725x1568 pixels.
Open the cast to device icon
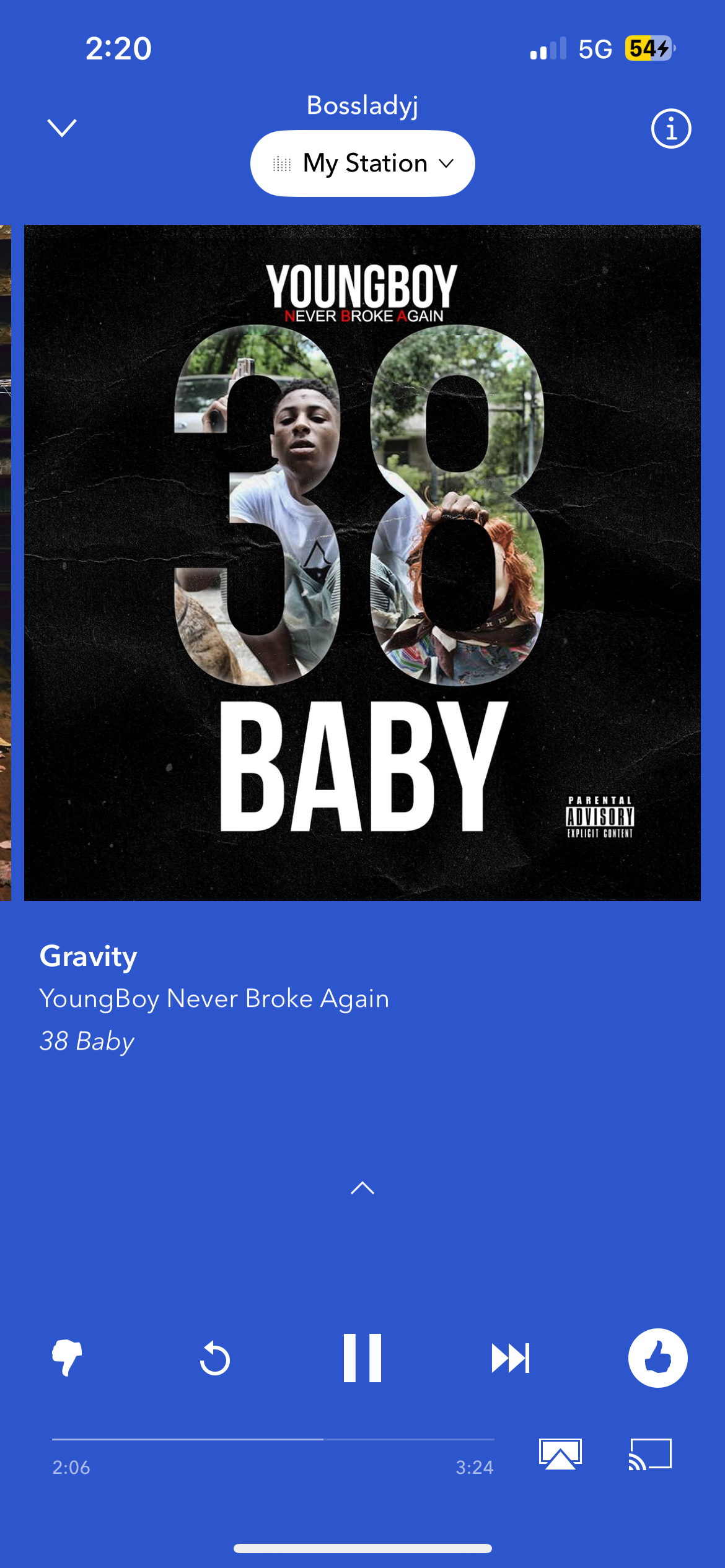[x=650, y=1453]
